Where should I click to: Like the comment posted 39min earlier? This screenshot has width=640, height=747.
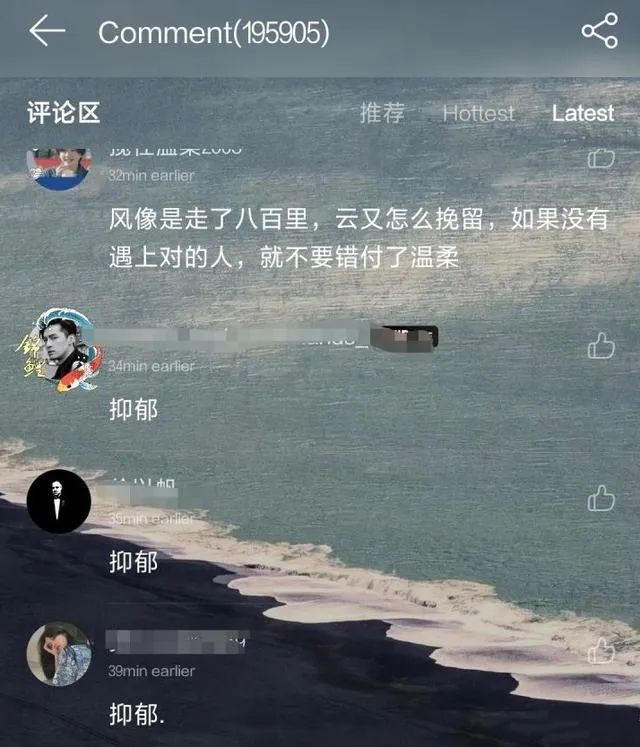tap(600, 651)
